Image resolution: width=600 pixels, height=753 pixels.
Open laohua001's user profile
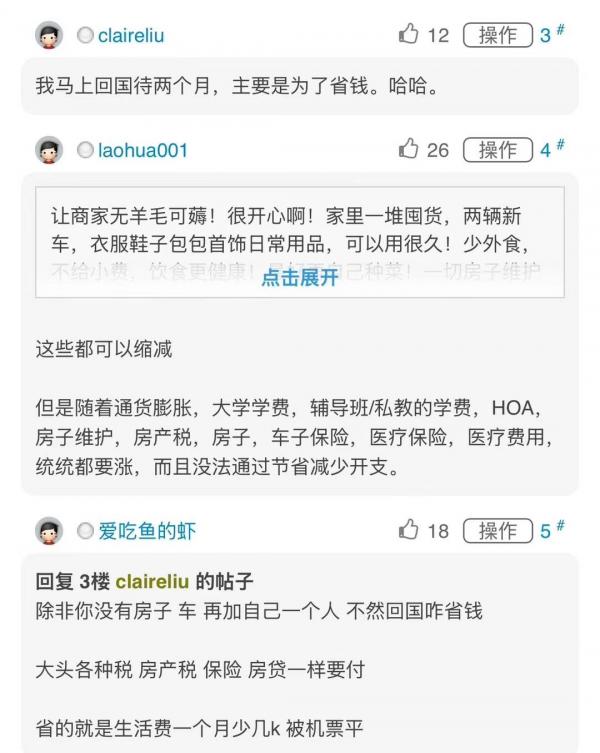coord(143,150)
